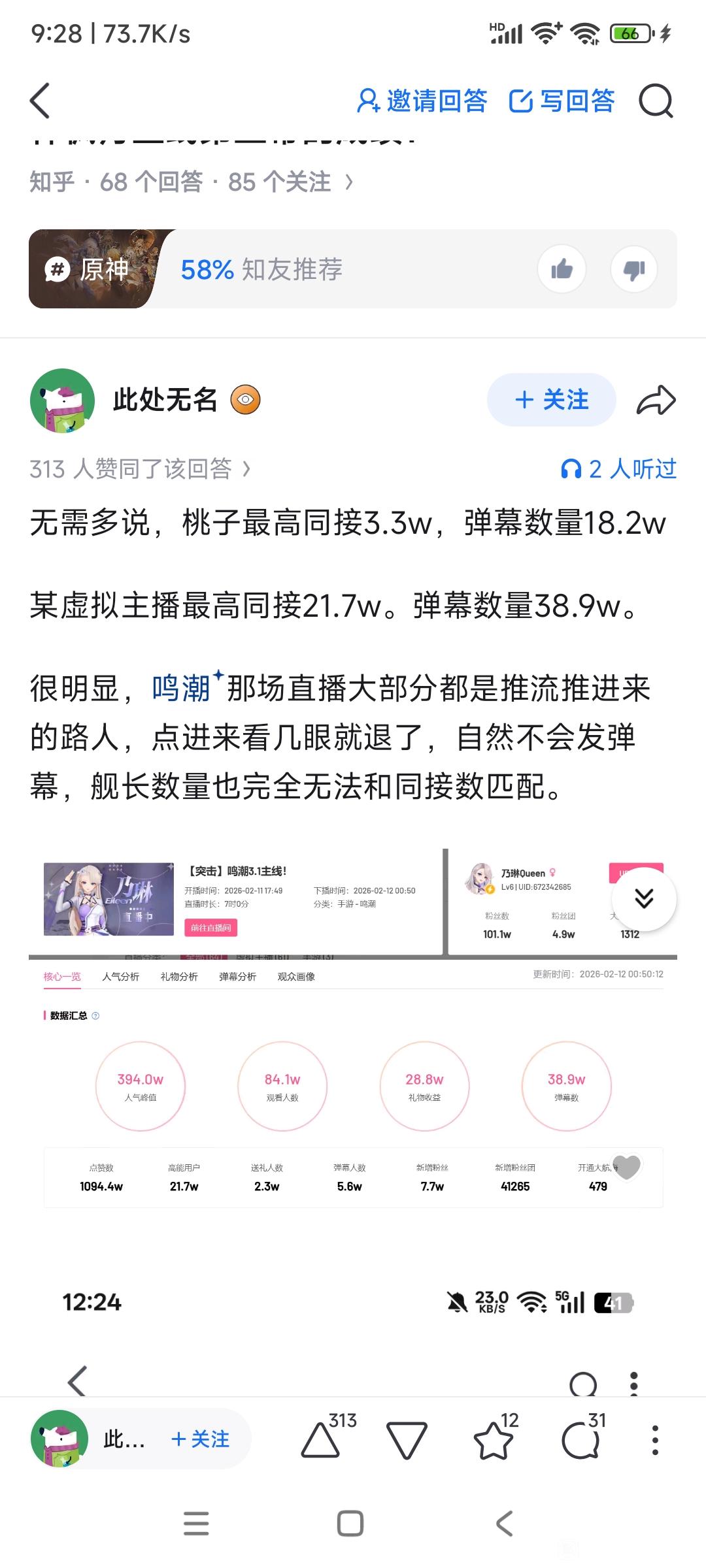Screen dimensions: 706x1568
Task: Downvote this answer
Action: pos(407,1440)
